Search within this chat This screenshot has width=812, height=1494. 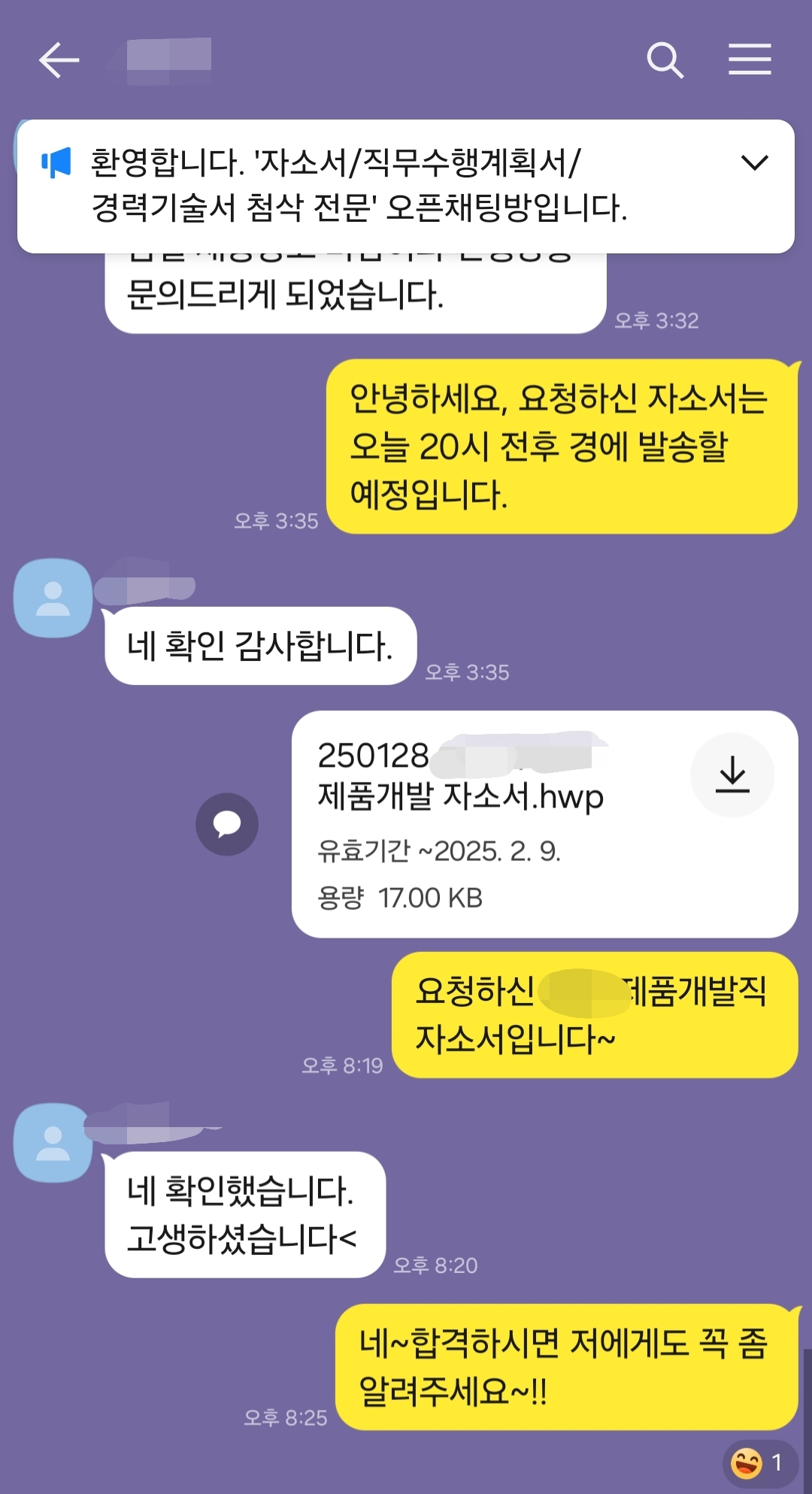click(665, 60)
